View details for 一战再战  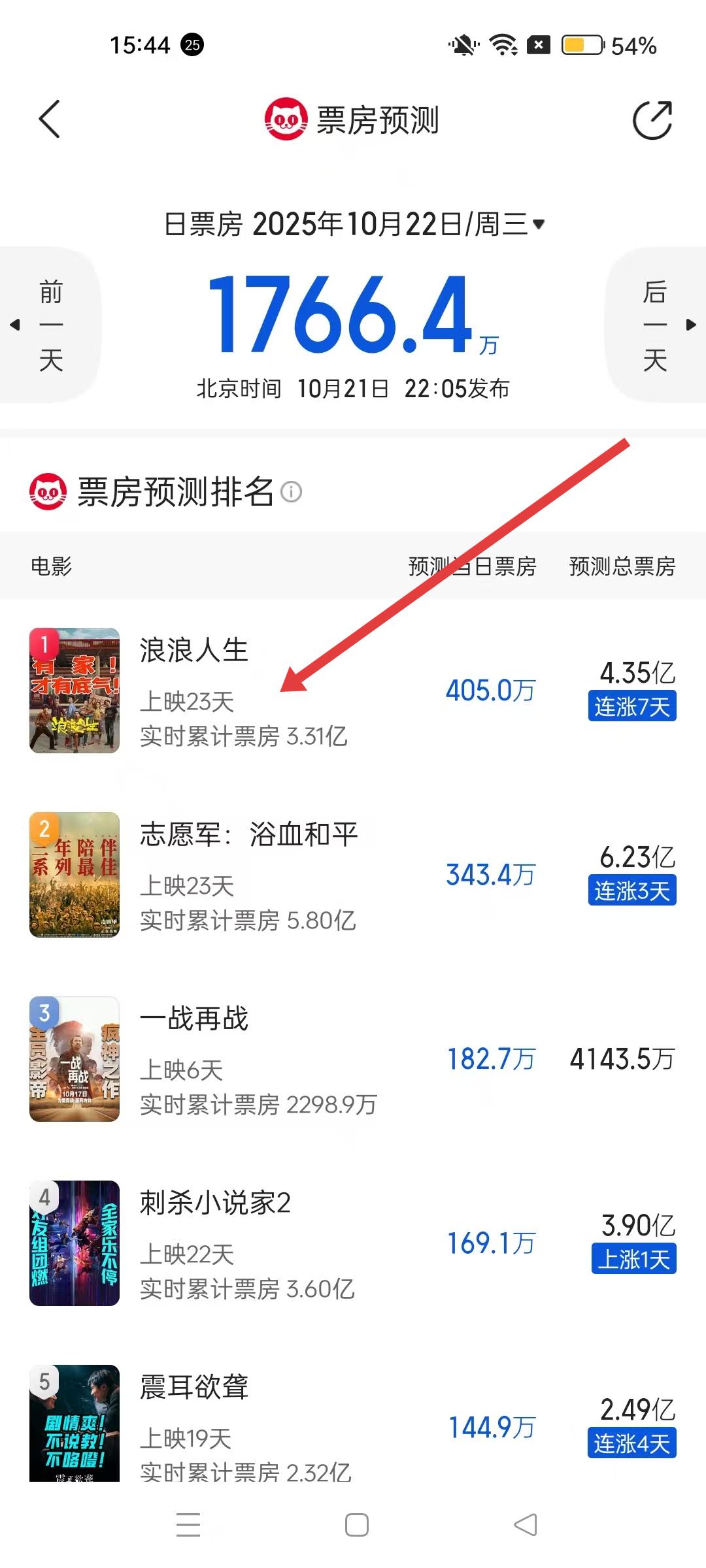[193, 1019]
